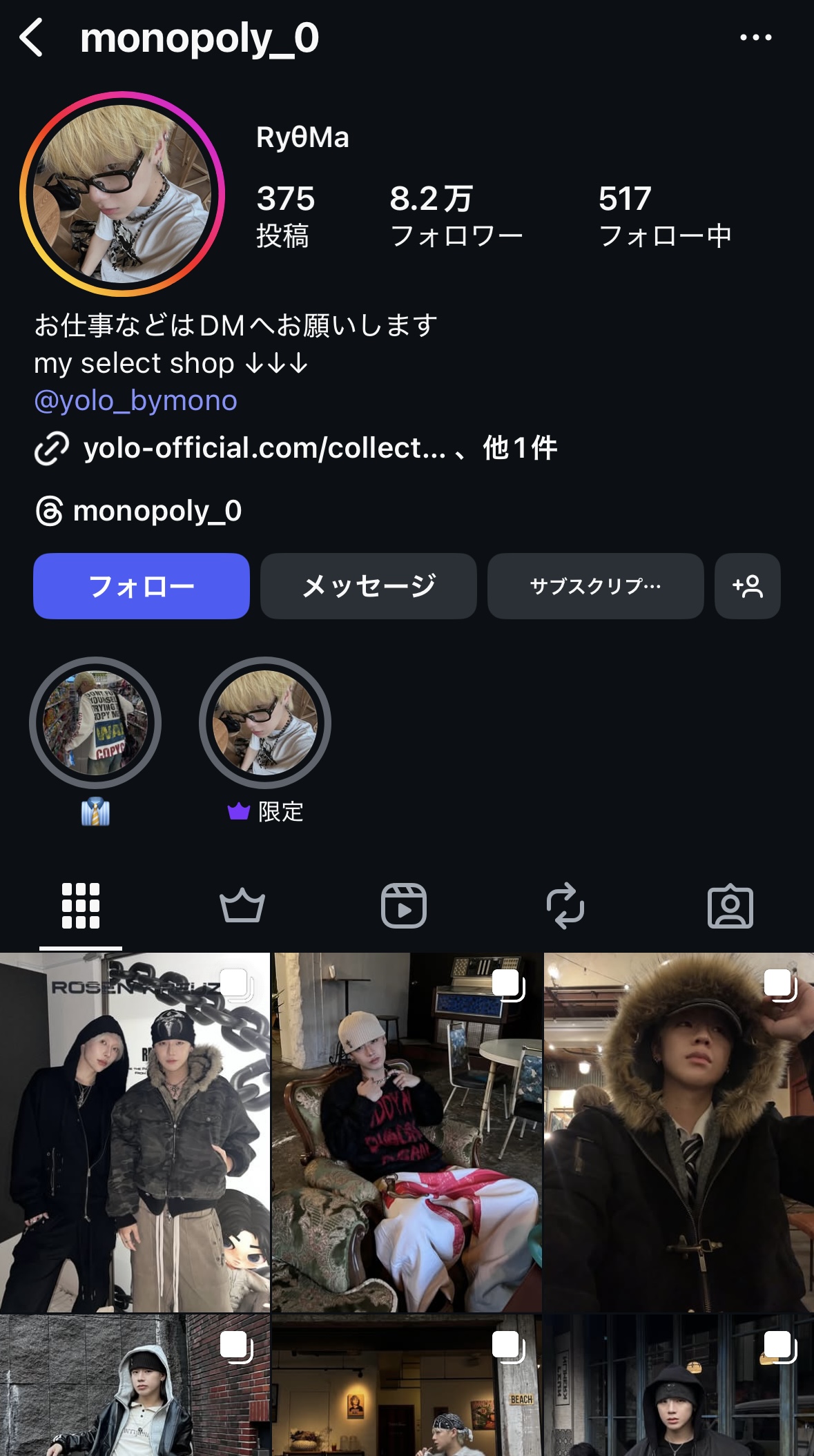
Task: Switch to the Reels tab
Action: (404, 906)
